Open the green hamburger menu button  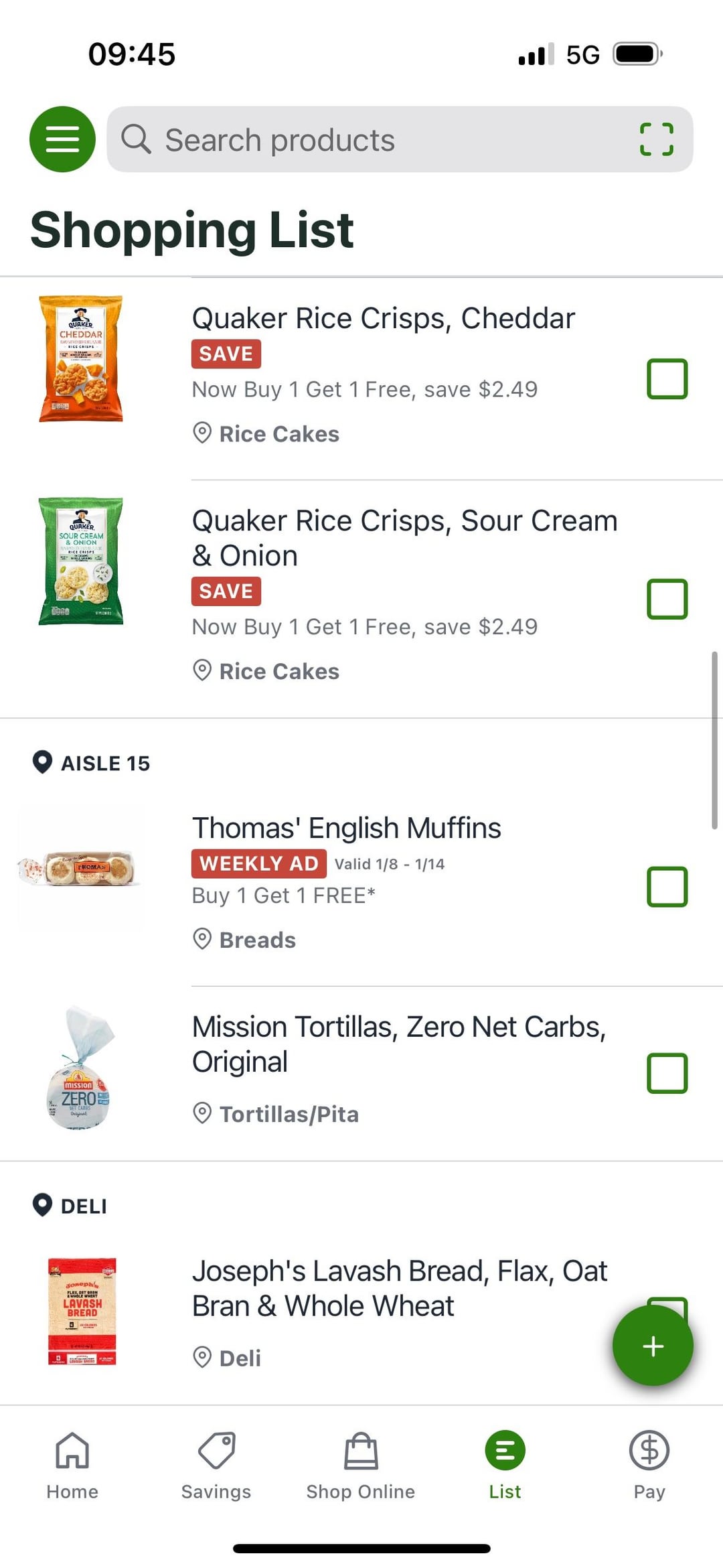pyautogui.click(x=62, y=139)
